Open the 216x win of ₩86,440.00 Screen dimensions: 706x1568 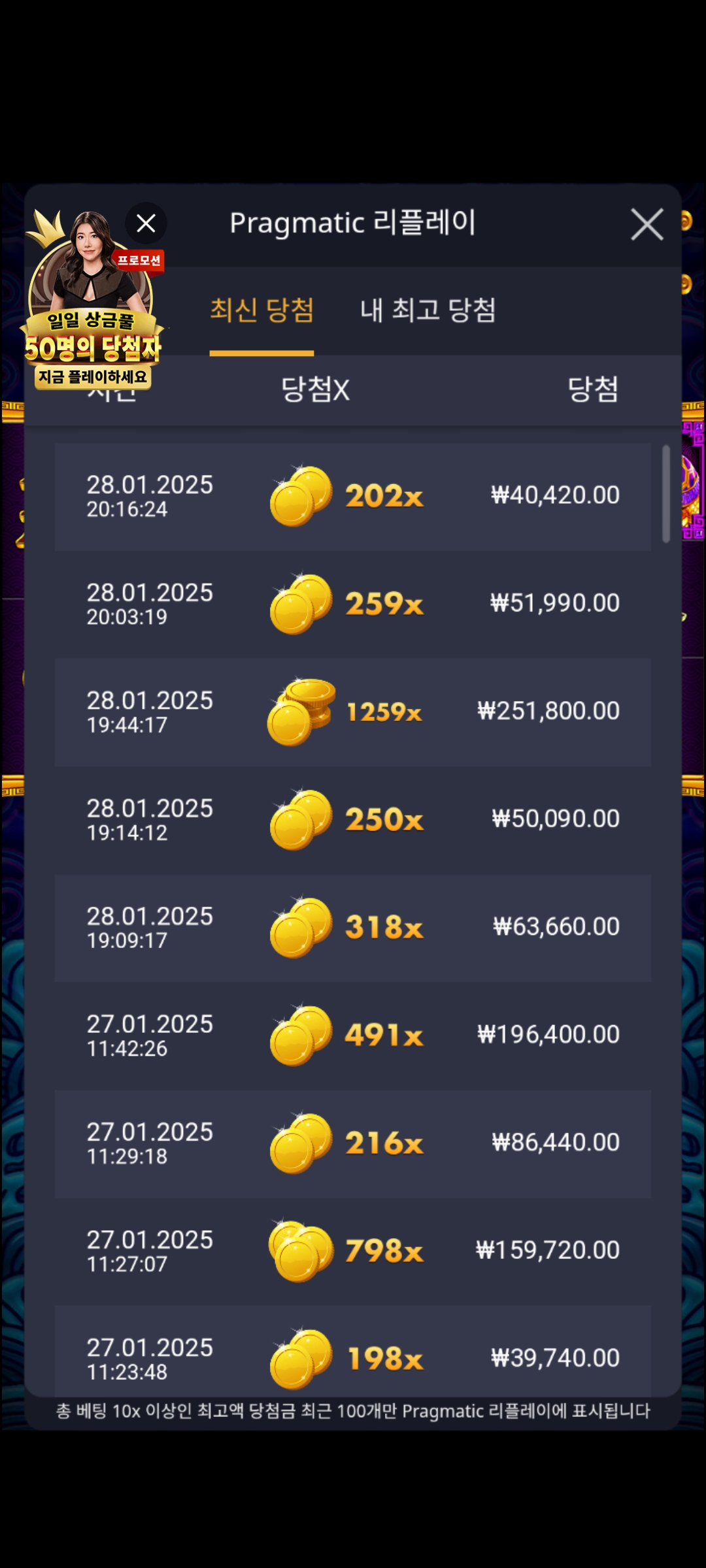pyautogui.click(x=352, y=1143)
